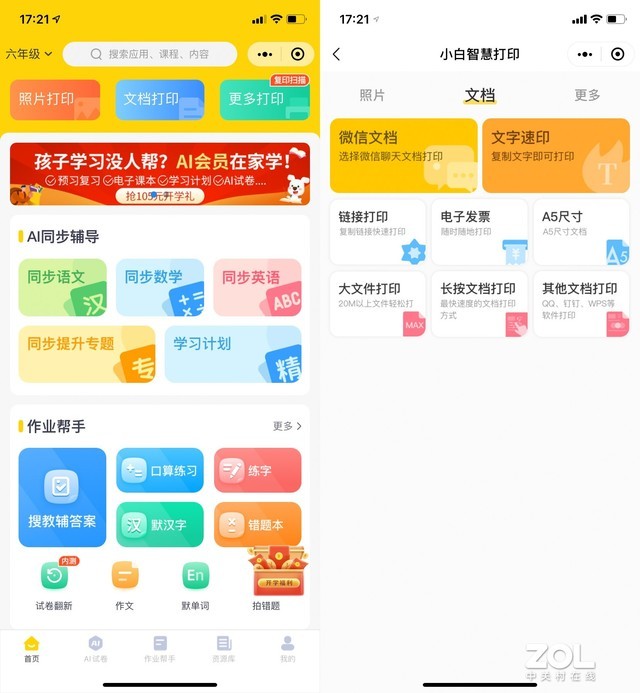Open 错题本
This screenshot has width=640, height=693.
pos(257,524)
